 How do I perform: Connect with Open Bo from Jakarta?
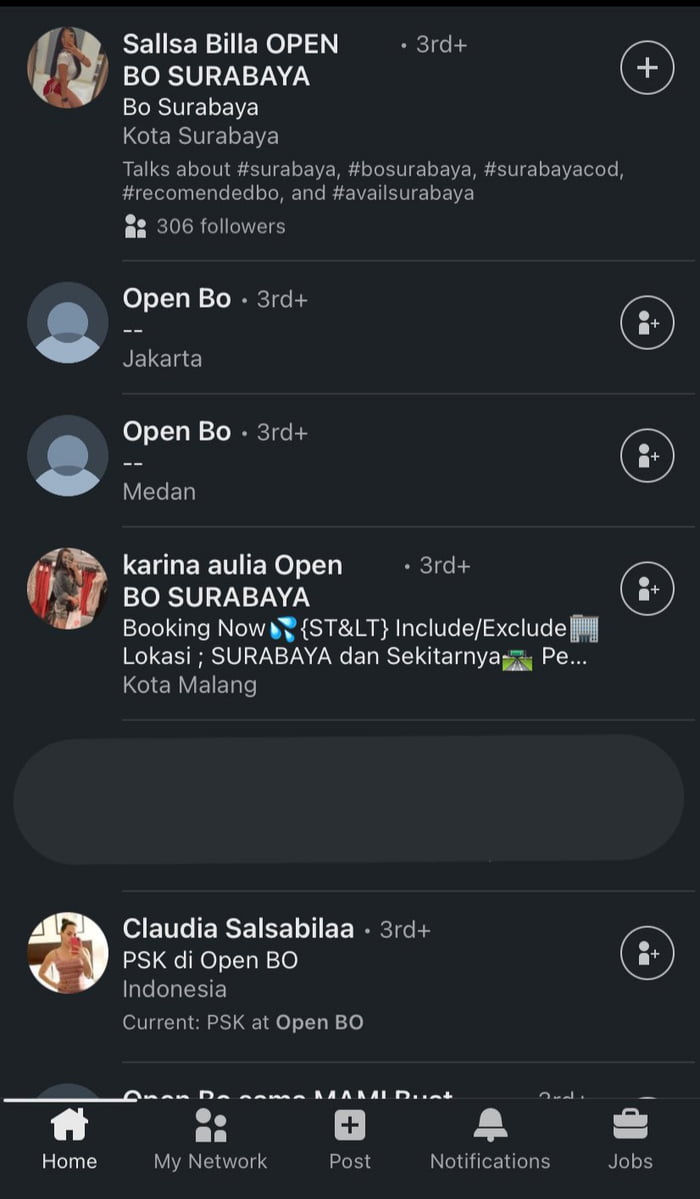(x=647, y=322)
